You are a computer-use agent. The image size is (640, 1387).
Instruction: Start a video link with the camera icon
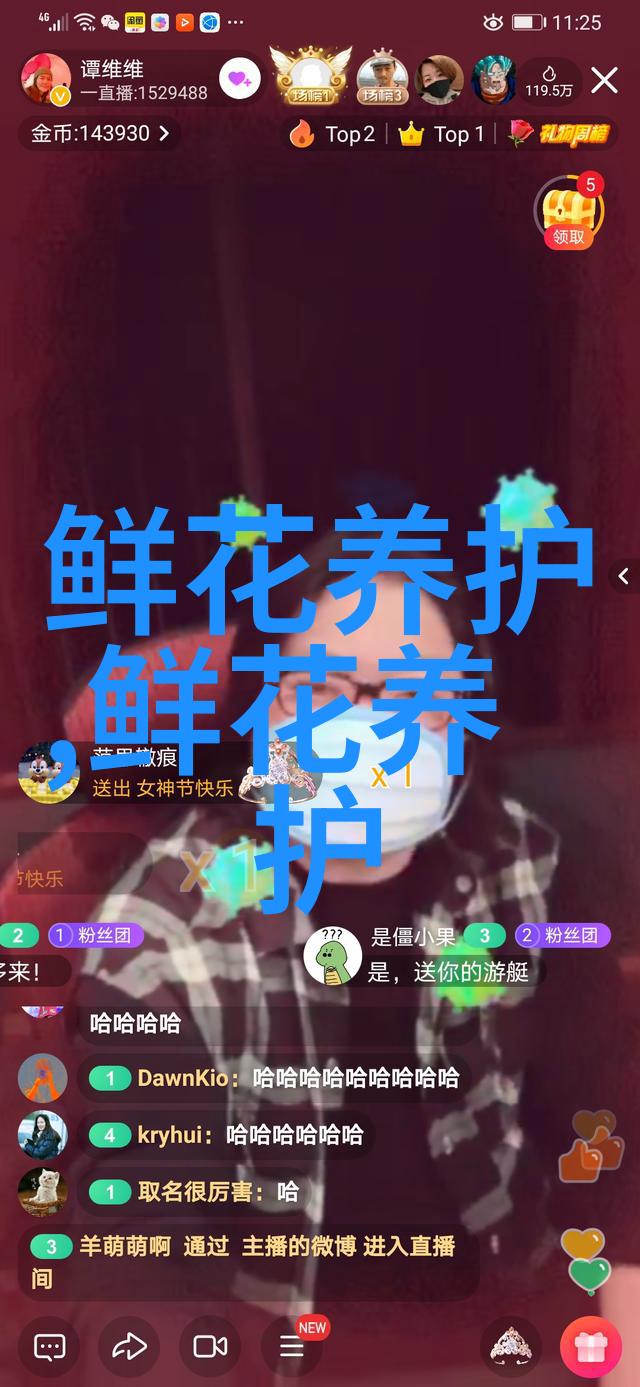point(210,1347)
